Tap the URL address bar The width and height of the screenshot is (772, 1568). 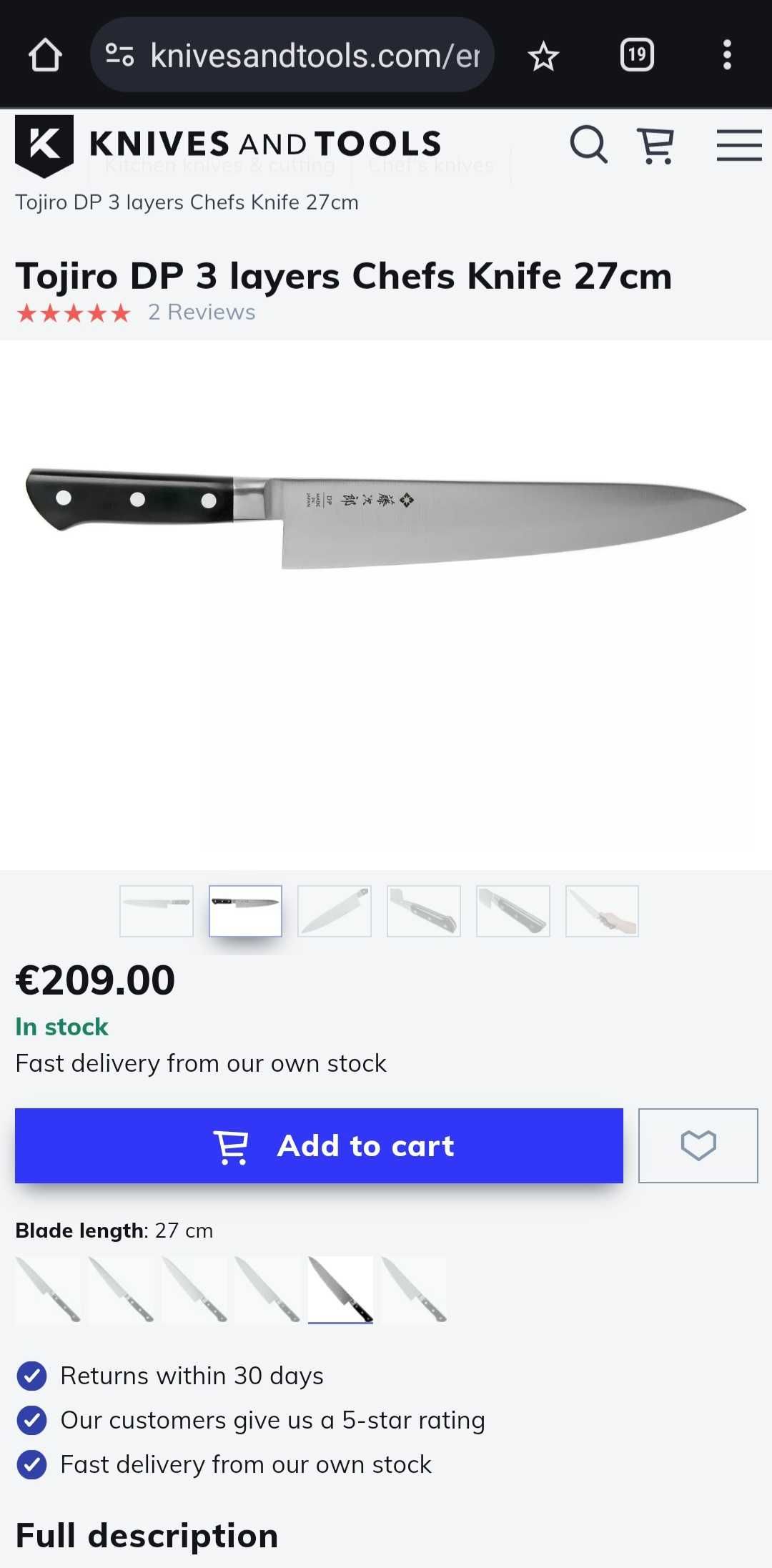[293, 55]
